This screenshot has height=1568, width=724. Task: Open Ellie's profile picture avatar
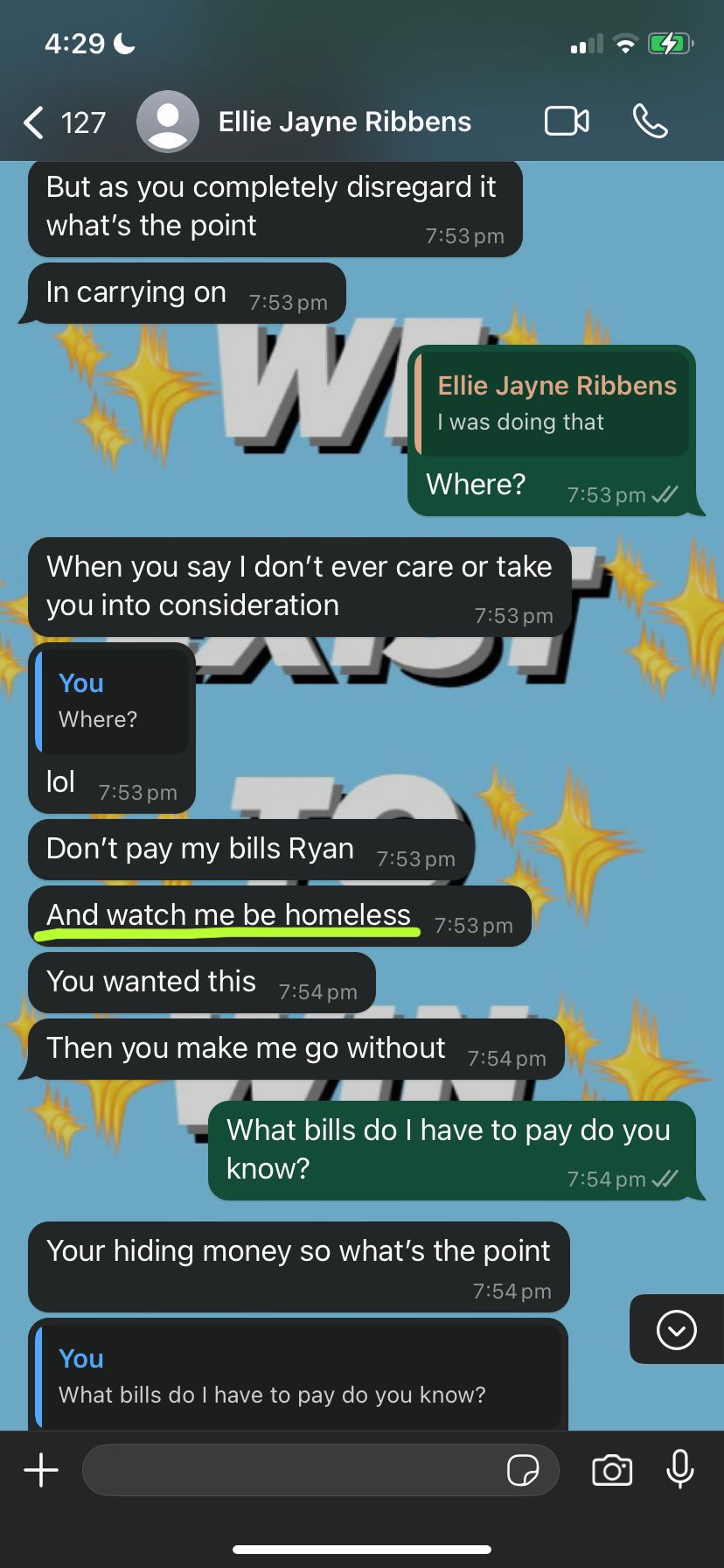tap(168, 122)
